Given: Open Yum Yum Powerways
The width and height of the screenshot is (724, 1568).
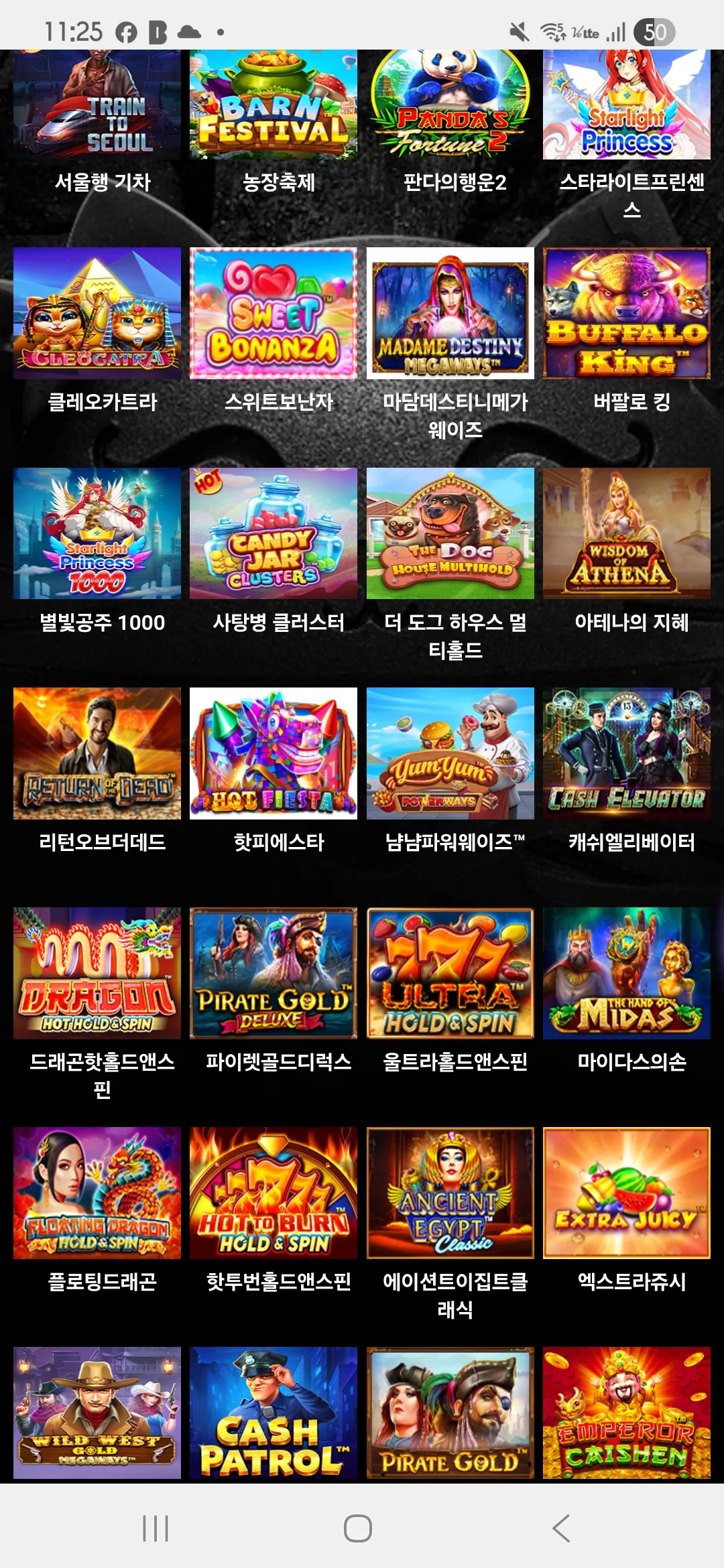Looking at the screenshot, I should (x=450, y=753).
